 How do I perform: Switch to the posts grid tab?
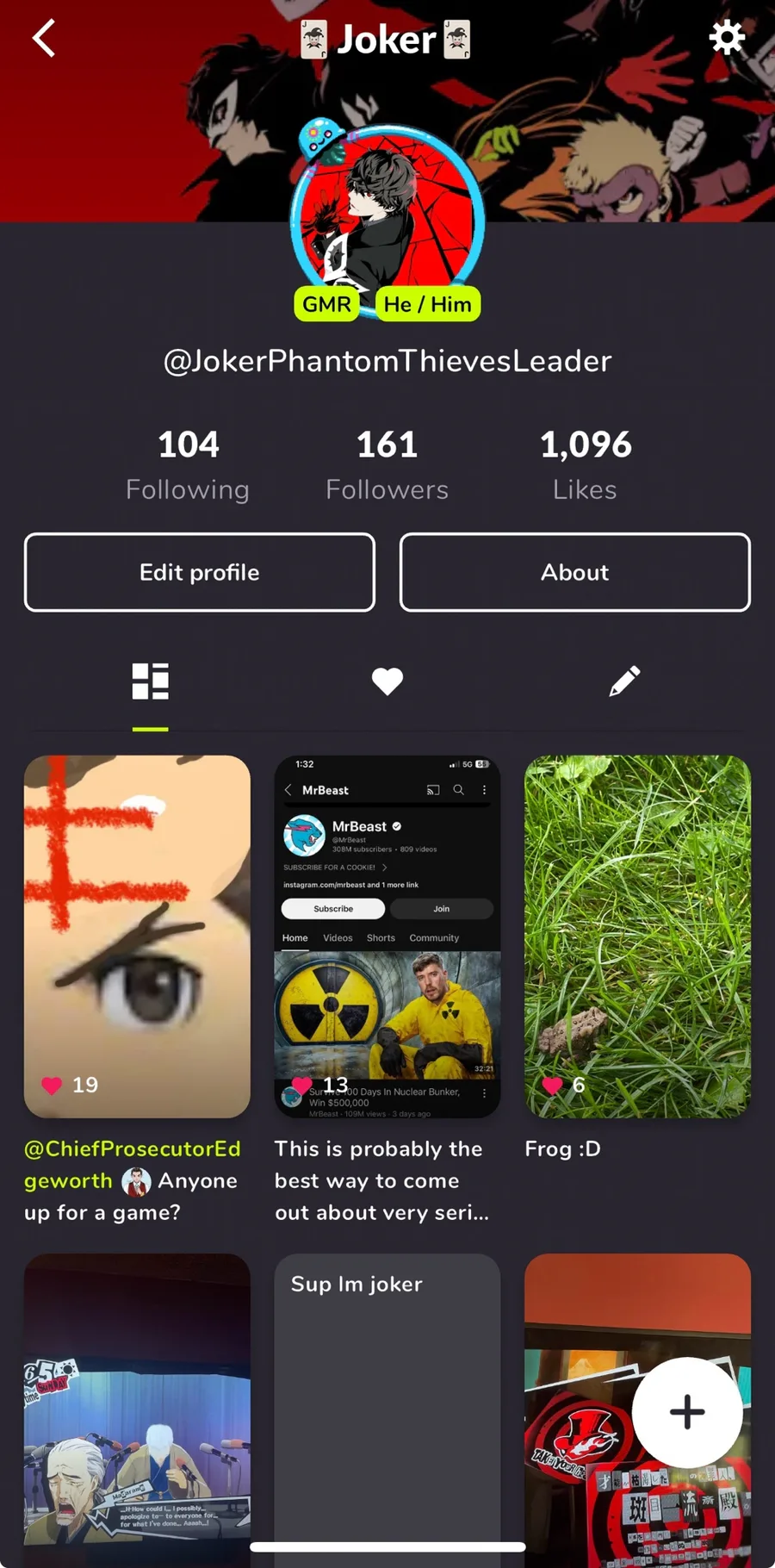pyautogui.click(x=151, y=681)
